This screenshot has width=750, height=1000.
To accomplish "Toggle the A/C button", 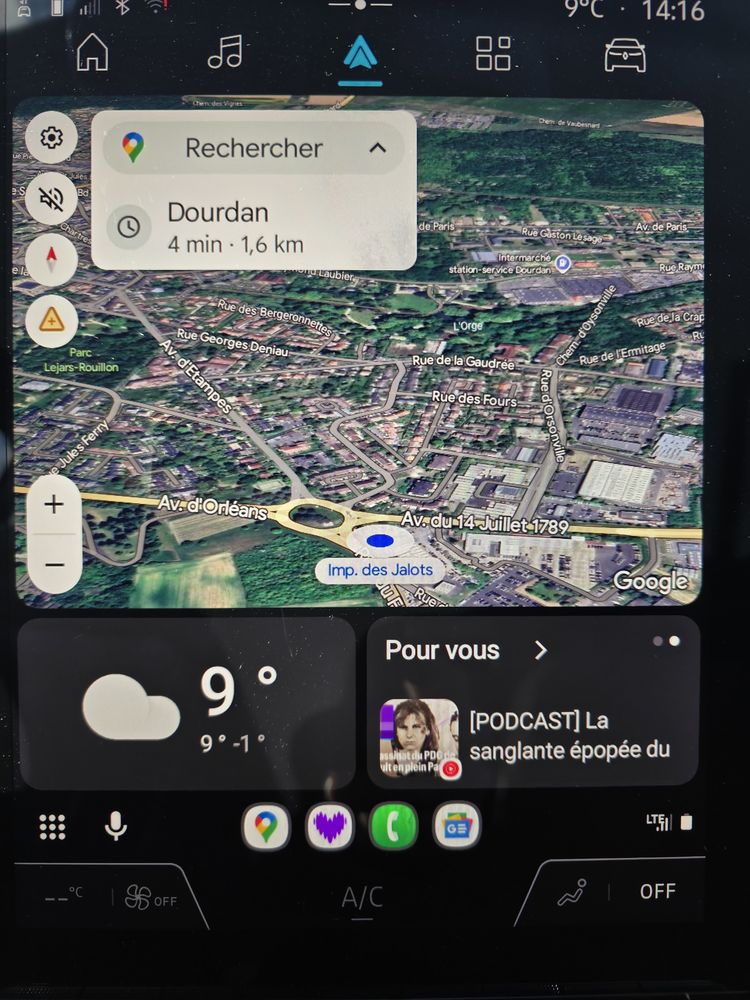I will point(362,897).
